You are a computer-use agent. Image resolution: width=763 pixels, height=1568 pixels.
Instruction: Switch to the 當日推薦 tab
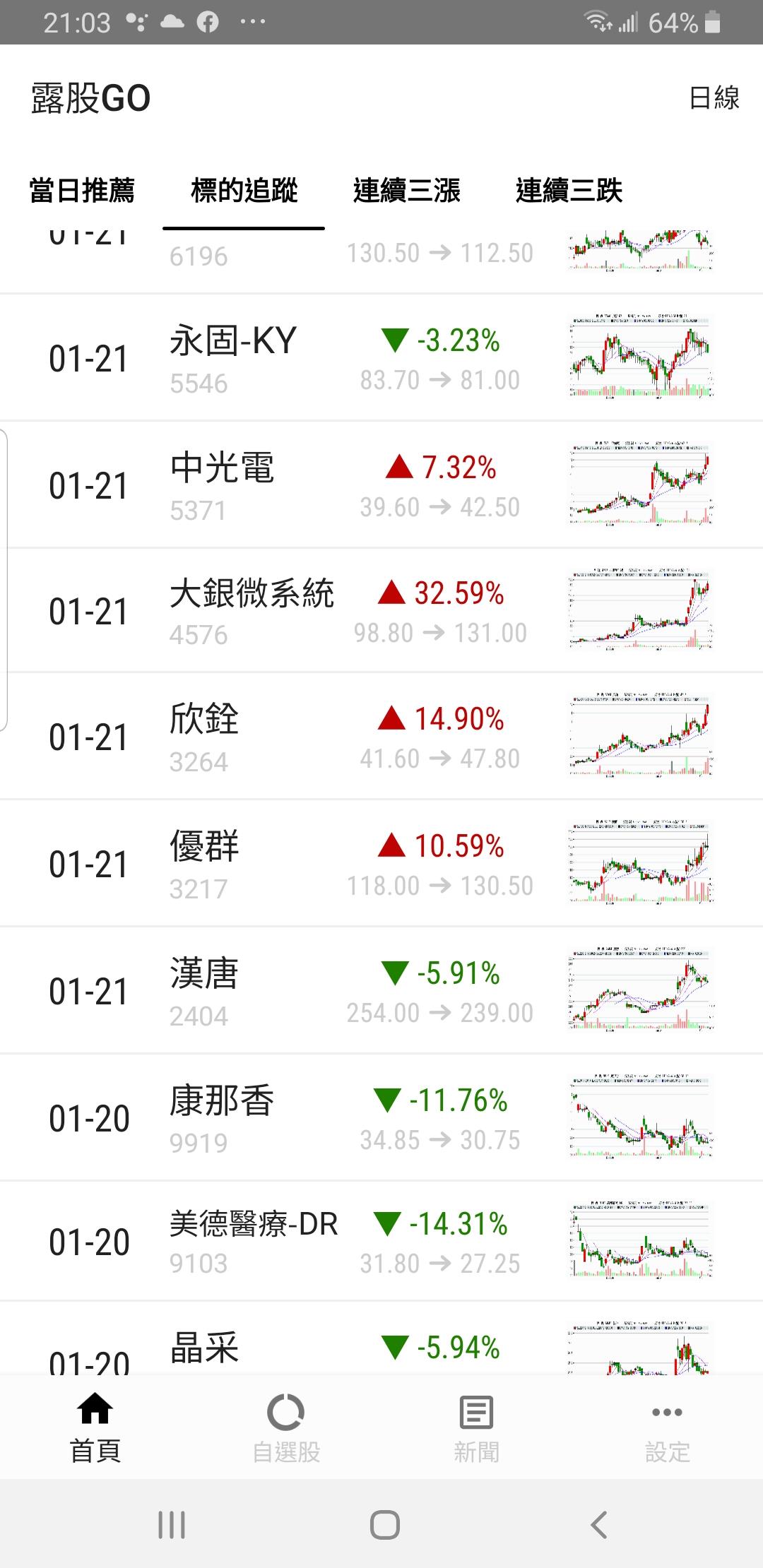(x=82, y=191)
